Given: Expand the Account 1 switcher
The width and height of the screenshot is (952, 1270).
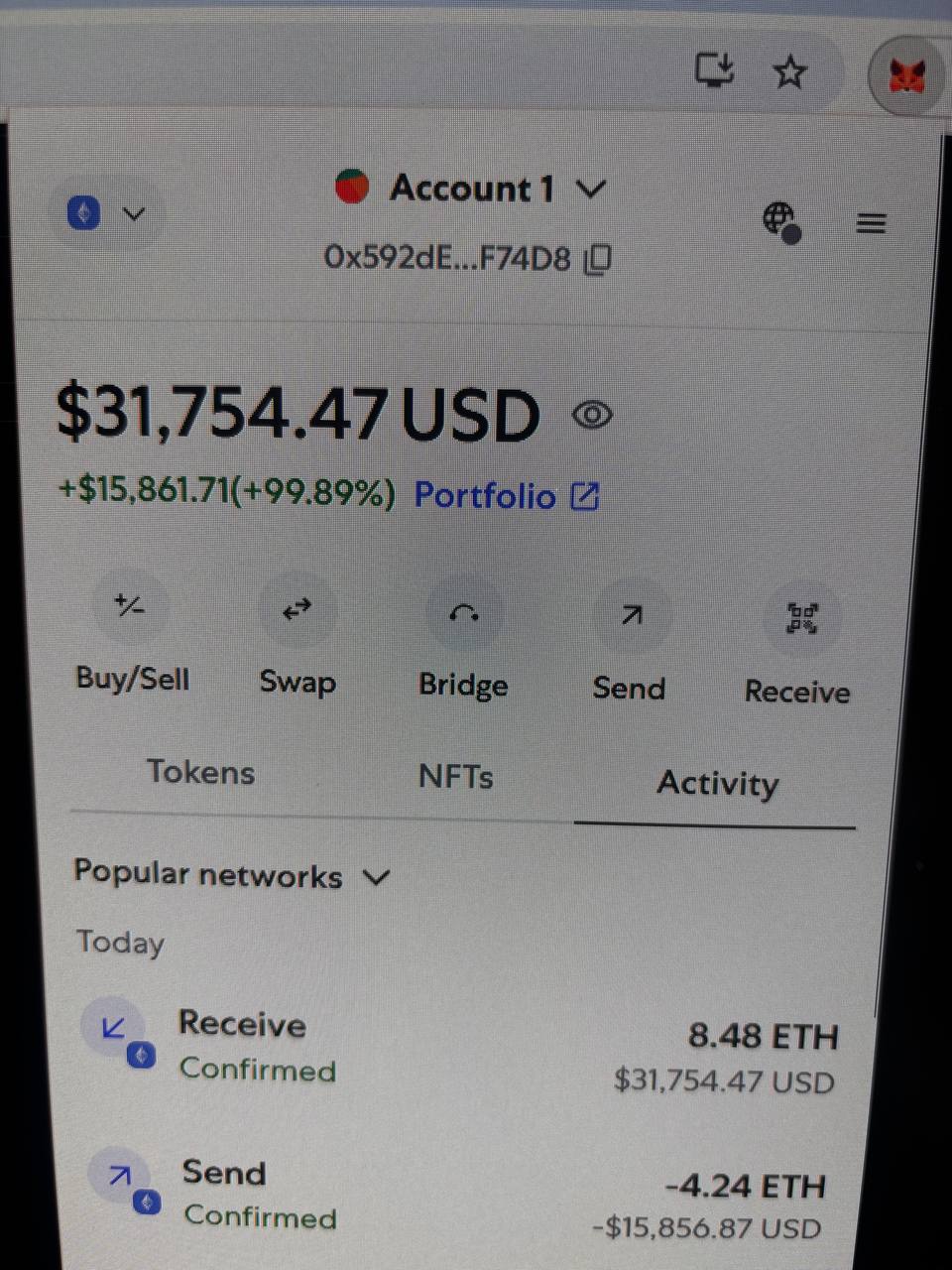Looking at the screenshot, I should pyautogui.click(x=471, y=189).
